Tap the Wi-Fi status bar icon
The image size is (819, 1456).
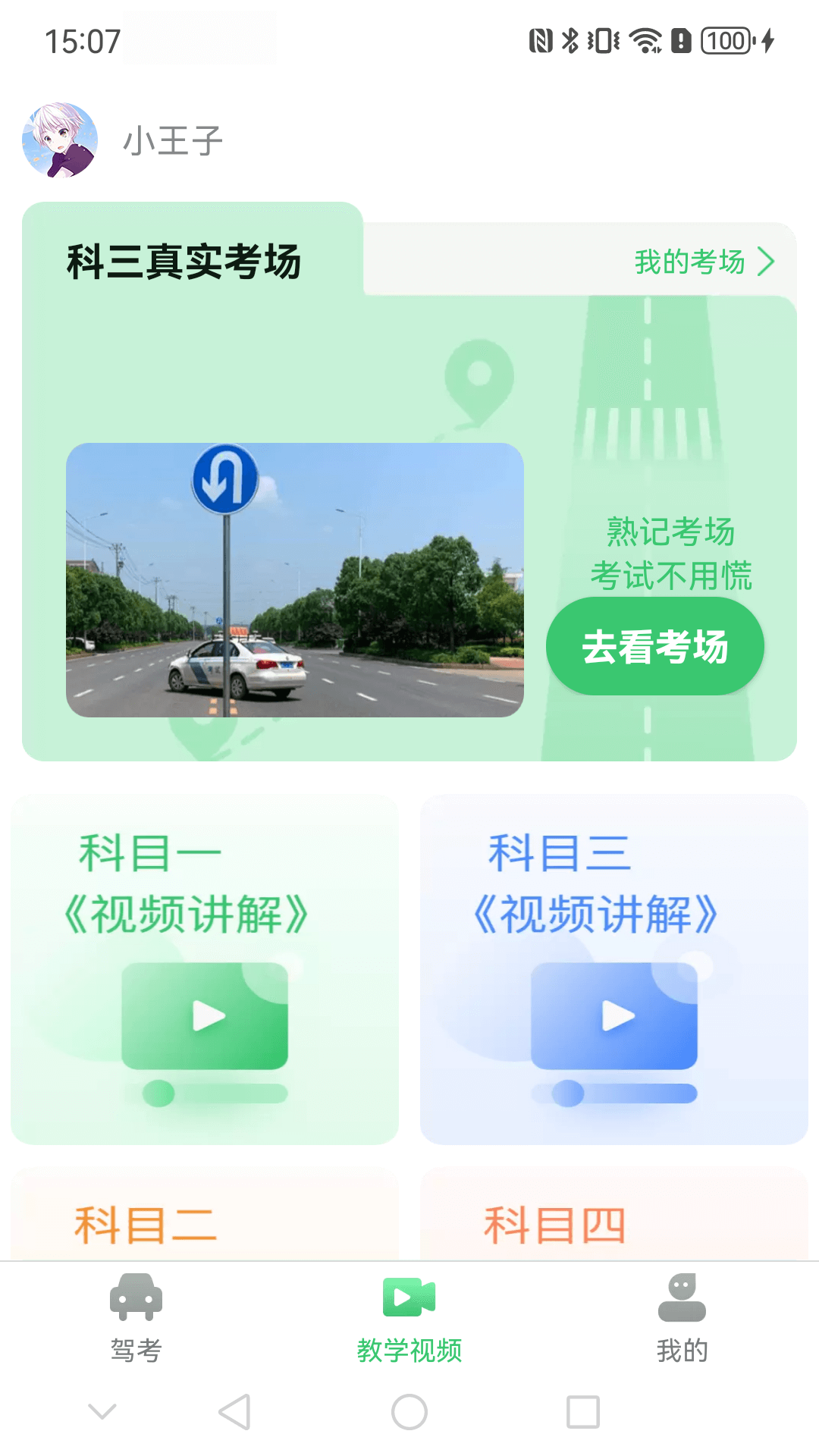644,41
